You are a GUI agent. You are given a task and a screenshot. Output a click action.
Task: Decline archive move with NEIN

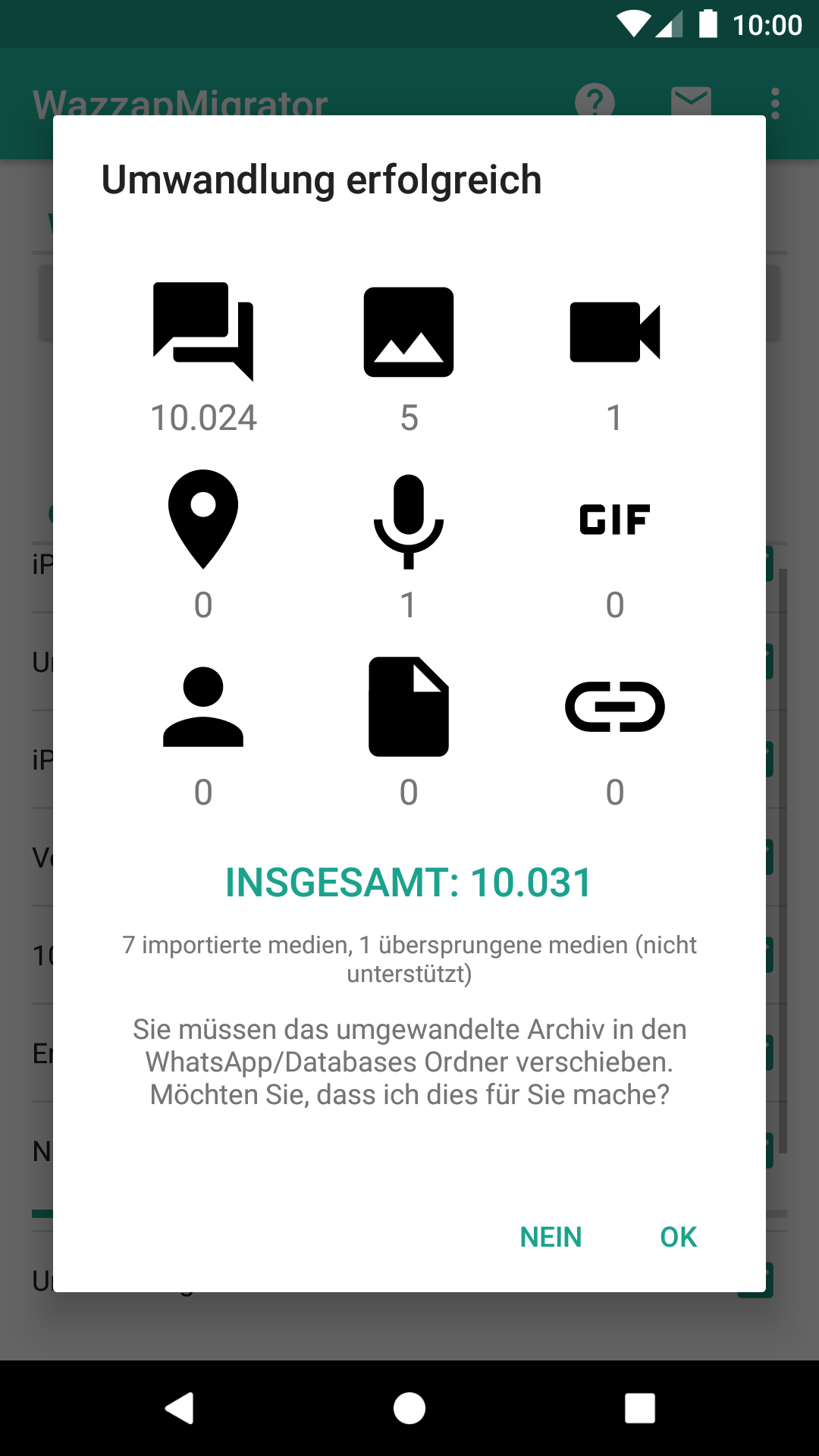coord(551,1237)
